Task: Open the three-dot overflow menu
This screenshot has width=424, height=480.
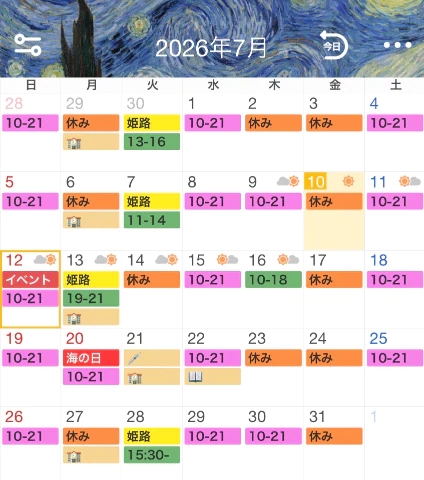Action: 397,45
